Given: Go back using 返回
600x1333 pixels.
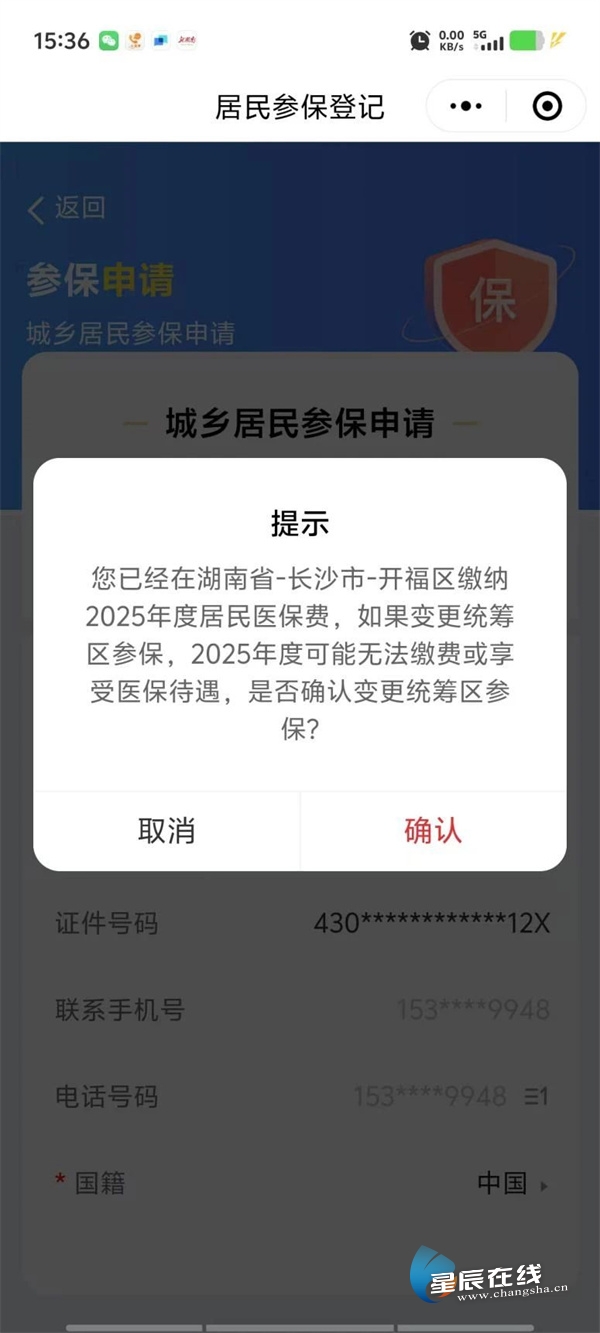Looking at the screenshot, I should [67, 208].
